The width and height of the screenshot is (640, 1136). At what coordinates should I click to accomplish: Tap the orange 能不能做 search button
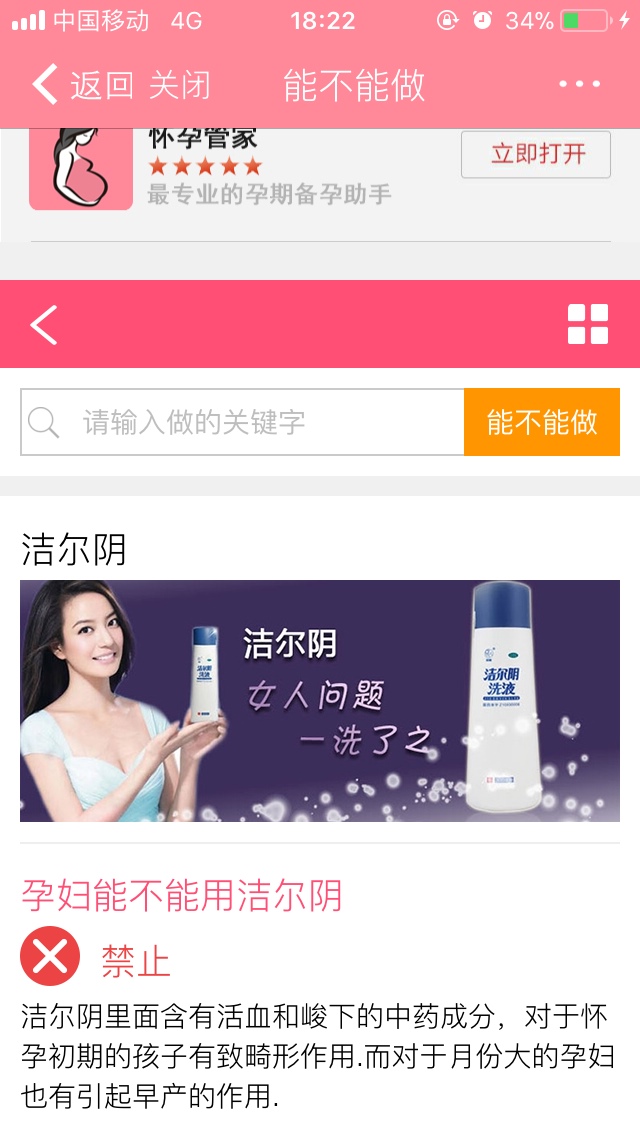pos(542,422)
